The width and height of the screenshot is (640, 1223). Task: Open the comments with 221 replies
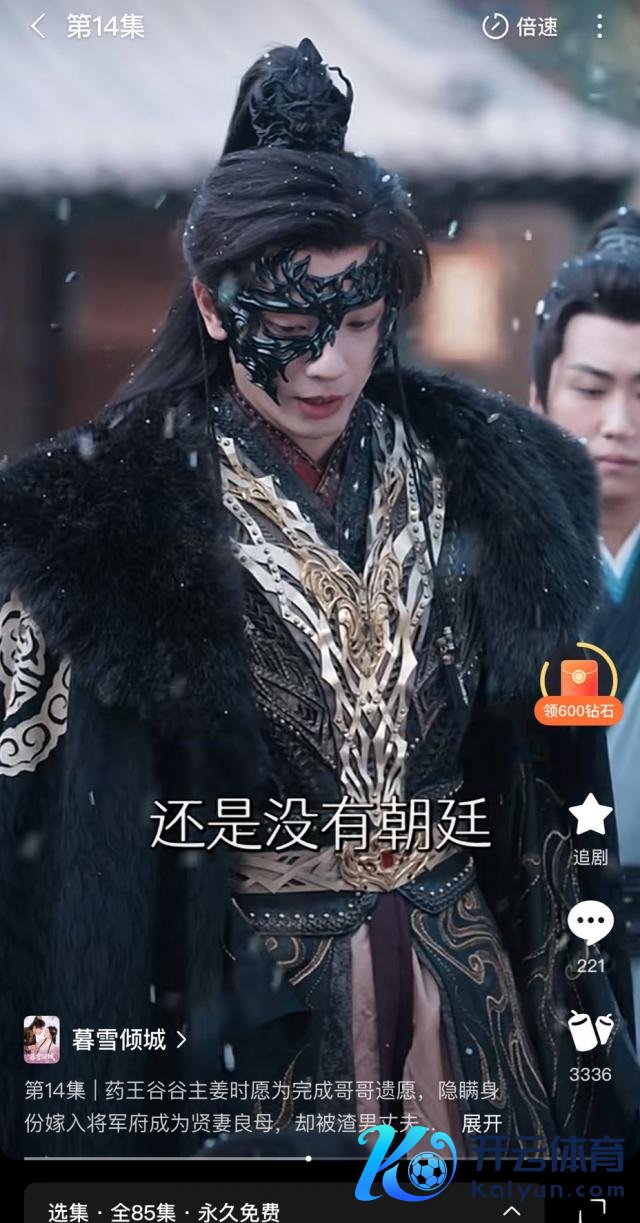coord(590,924)
